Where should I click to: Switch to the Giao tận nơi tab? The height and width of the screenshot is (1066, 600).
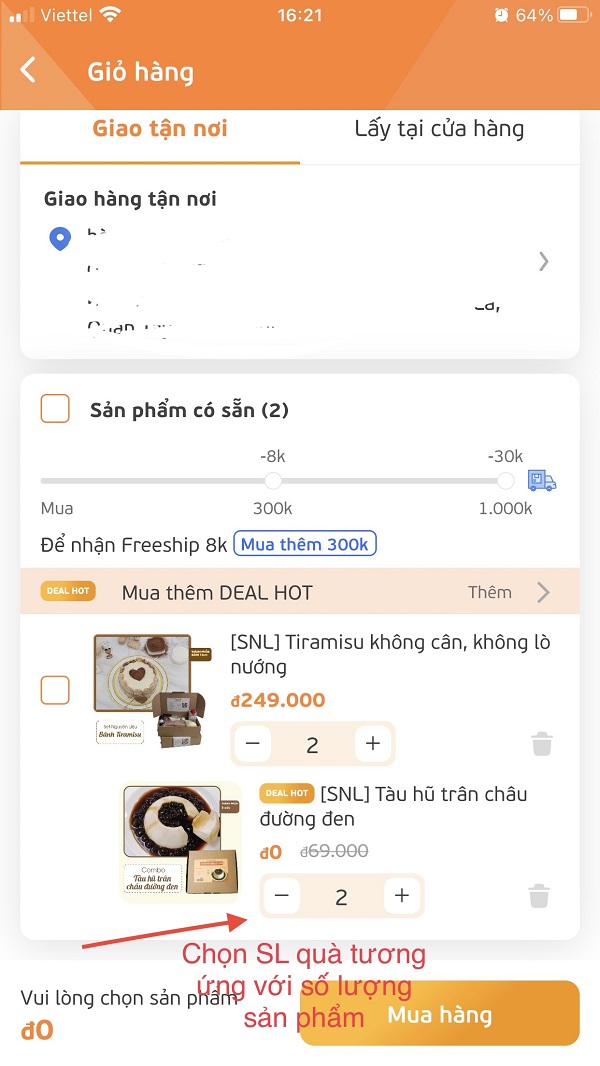[x=160, y=129]
